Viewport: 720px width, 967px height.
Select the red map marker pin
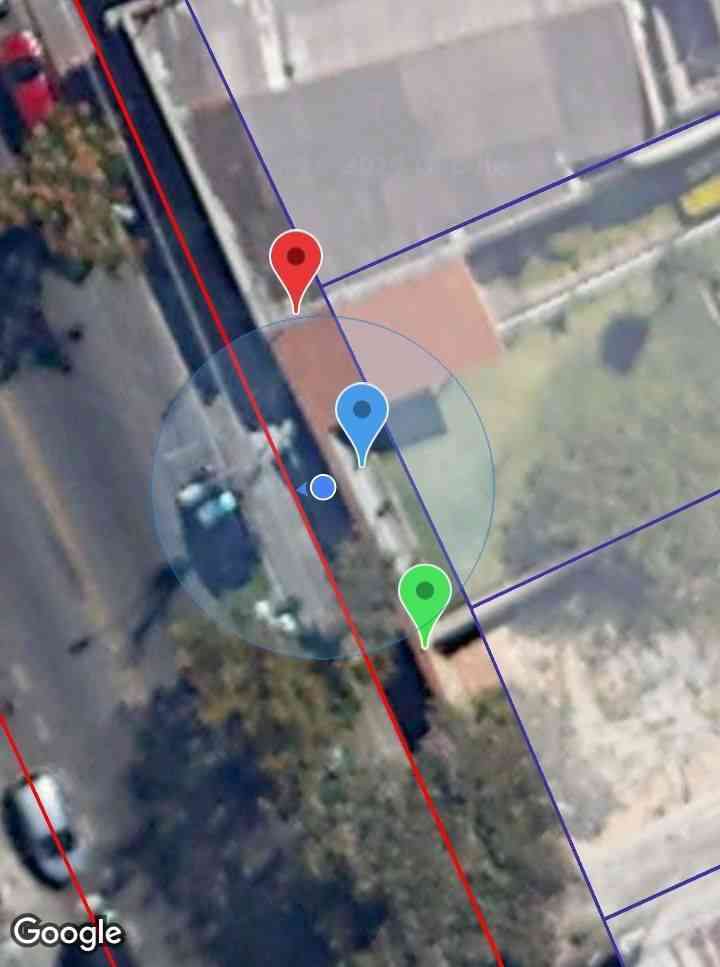click(x=296, y=261)
